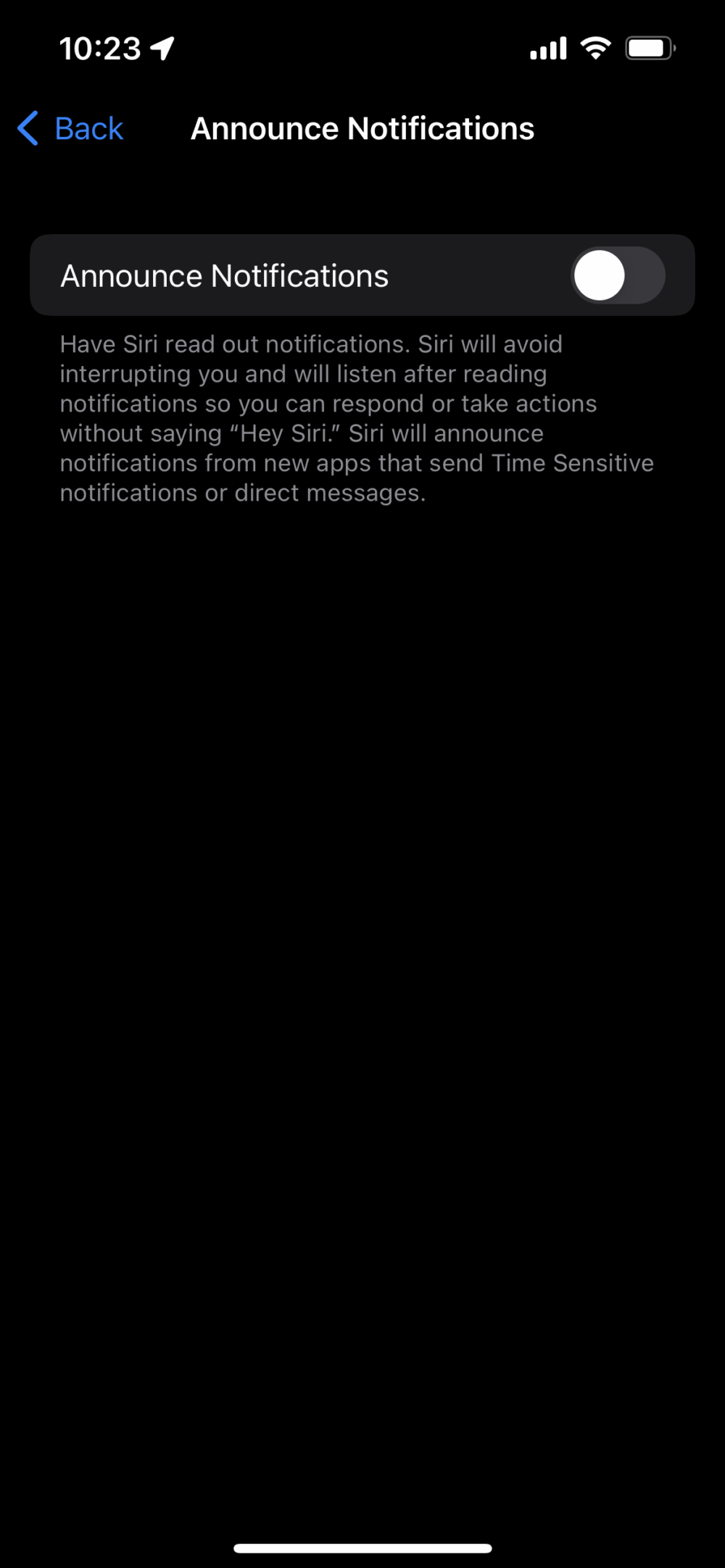Go back to the previous settings page
The width and height of the screenshot is (725, 1568).
coord(70,129)
